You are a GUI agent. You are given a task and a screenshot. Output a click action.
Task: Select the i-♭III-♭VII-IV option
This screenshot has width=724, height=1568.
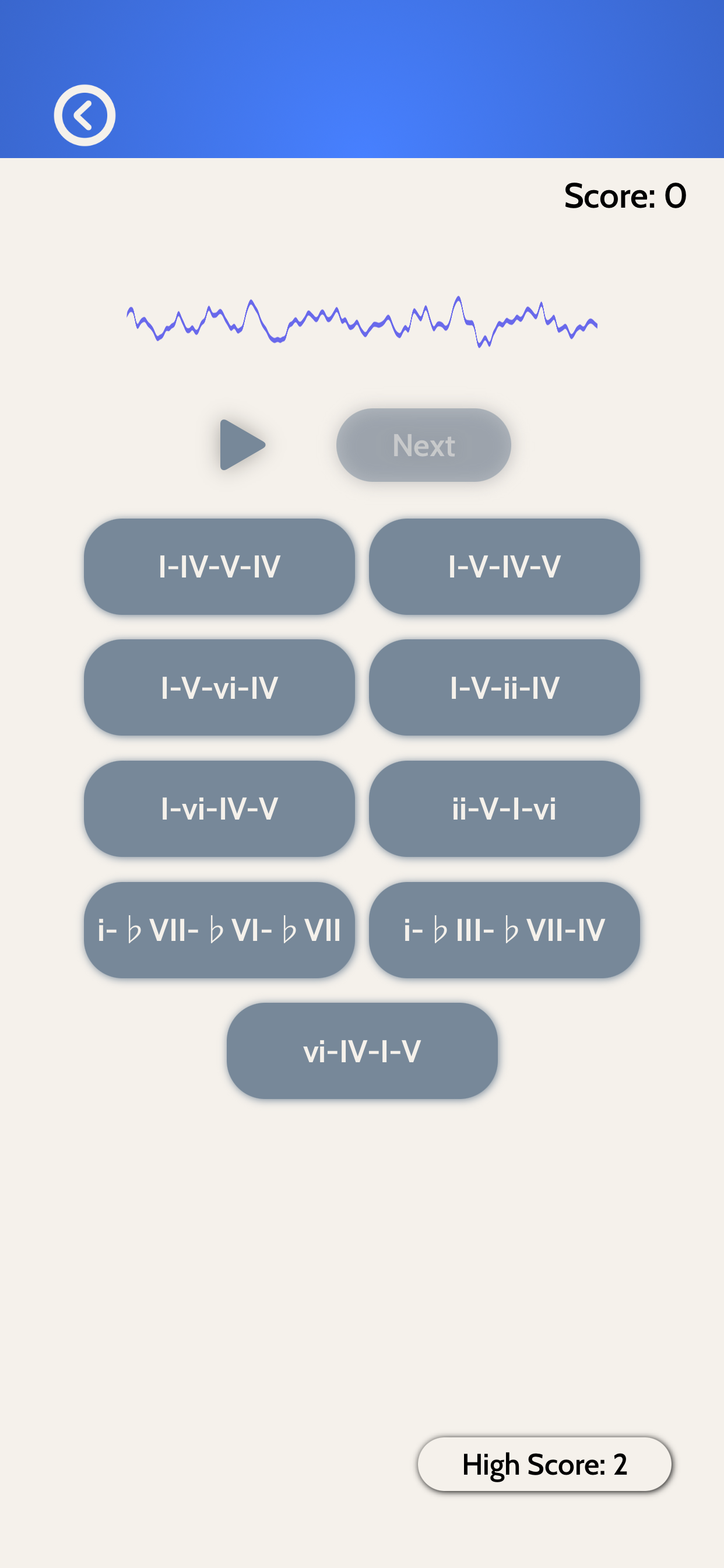504,929
